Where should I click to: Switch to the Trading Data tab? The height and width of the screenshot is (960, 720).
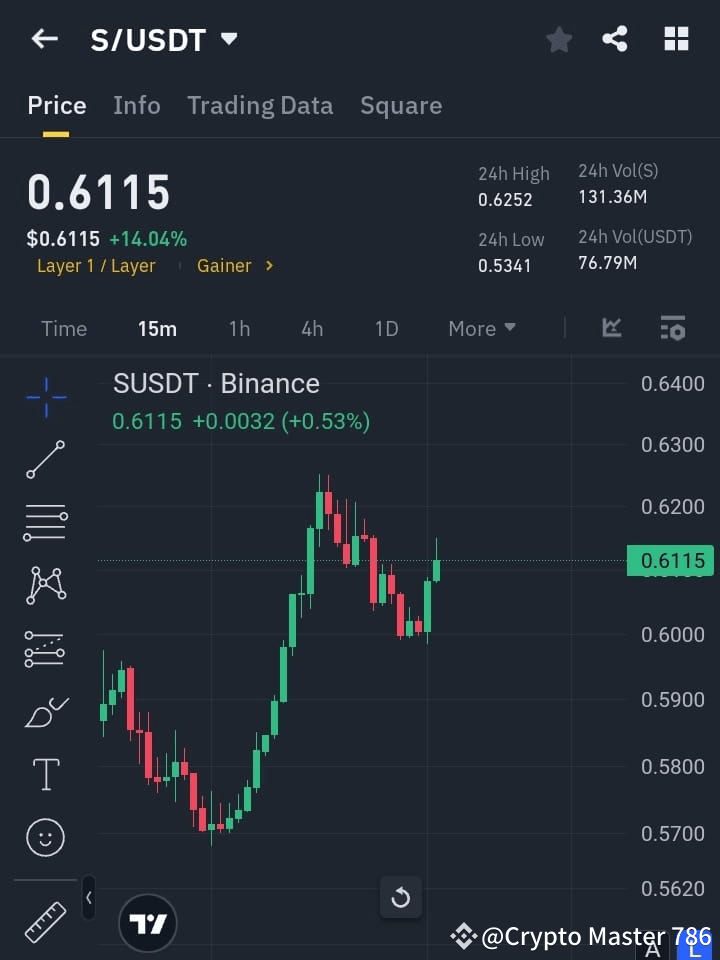point(260,105)
